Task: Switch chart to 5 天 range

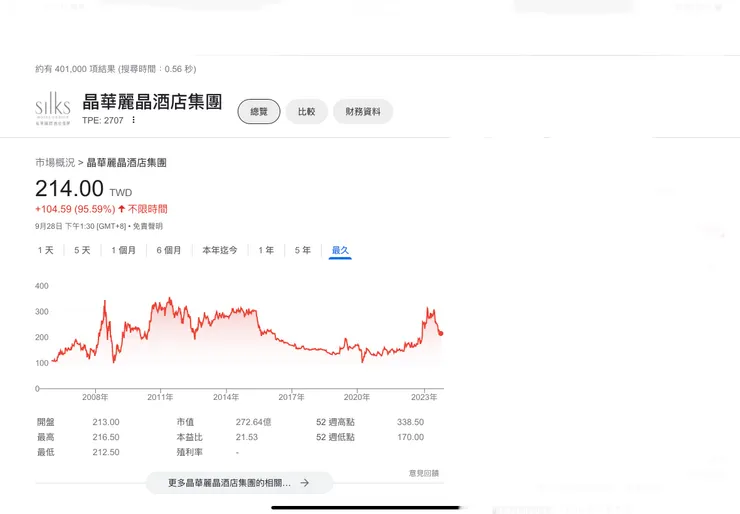Action: pos(82,250)
